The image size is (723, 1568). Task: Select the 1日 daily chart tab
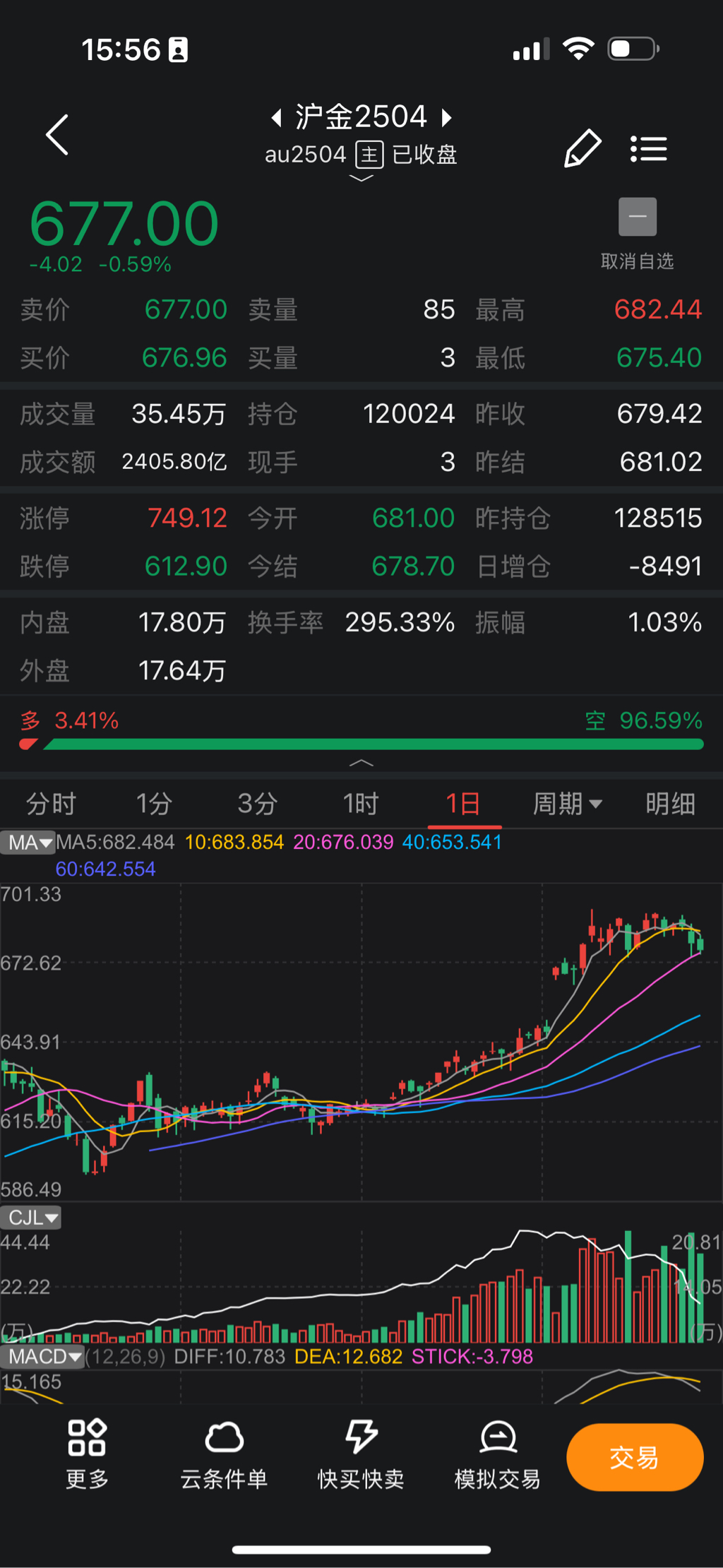coord(464,804)
